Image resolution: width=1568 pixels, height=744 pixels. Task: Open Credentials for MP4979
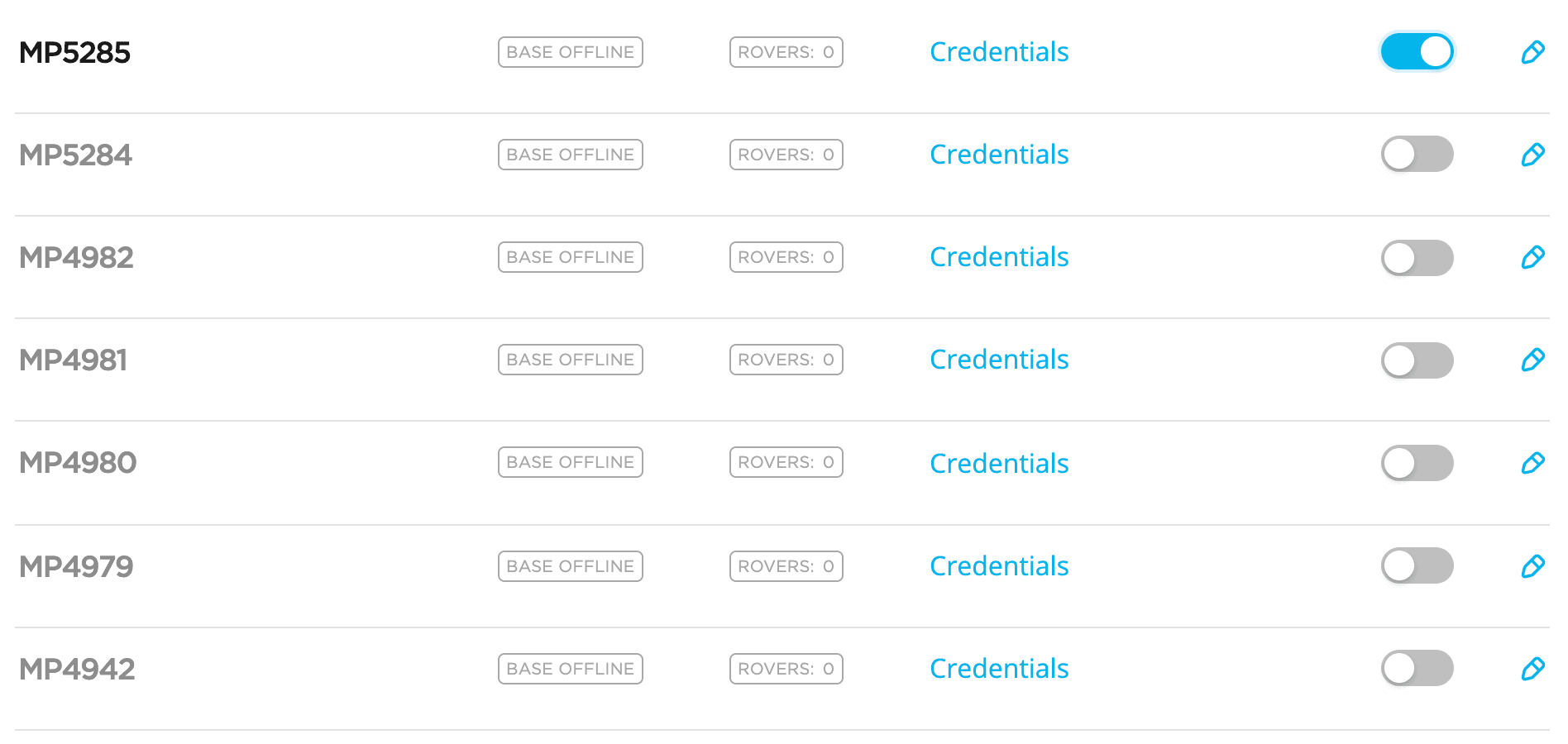click(998, 566)
